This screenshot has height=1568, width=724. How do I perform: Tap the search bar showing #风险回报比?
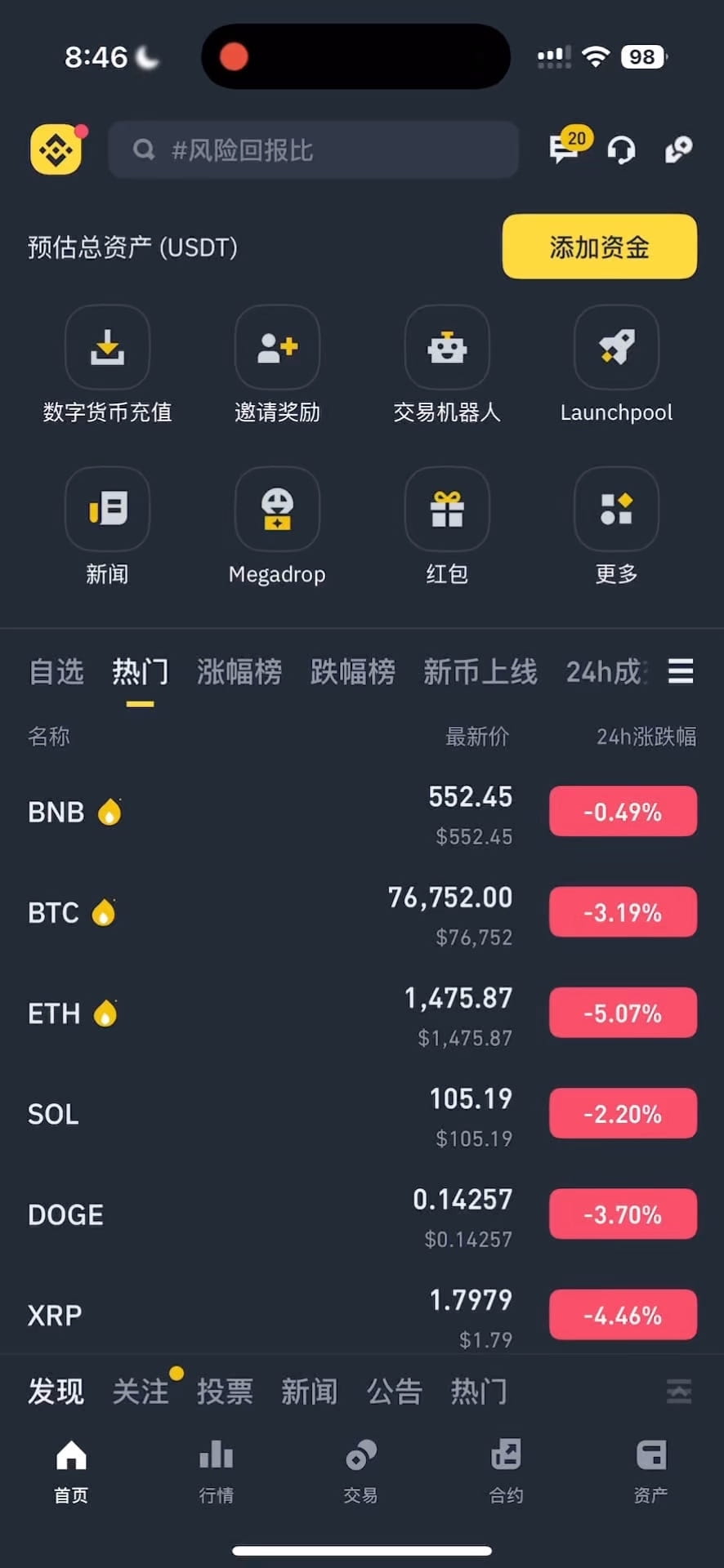(x=313, y=150)
